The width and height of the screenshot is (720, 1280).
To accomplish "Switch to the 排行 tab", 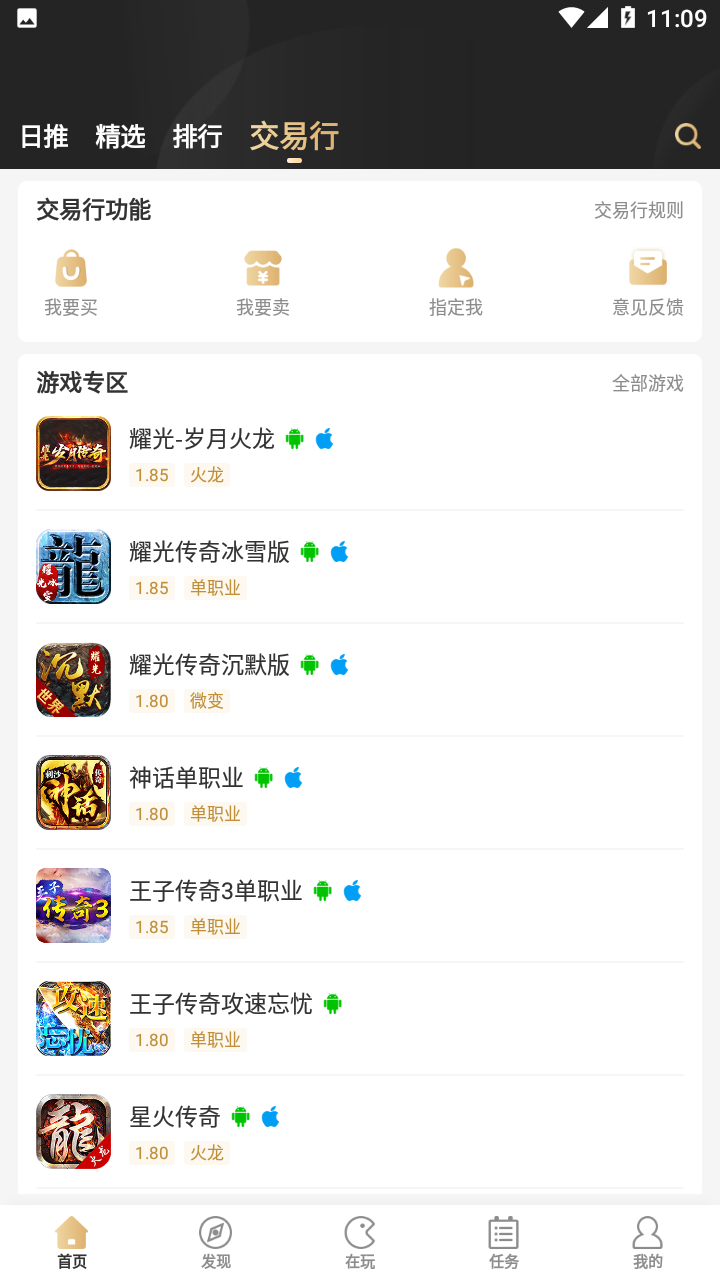I will 198,137.
